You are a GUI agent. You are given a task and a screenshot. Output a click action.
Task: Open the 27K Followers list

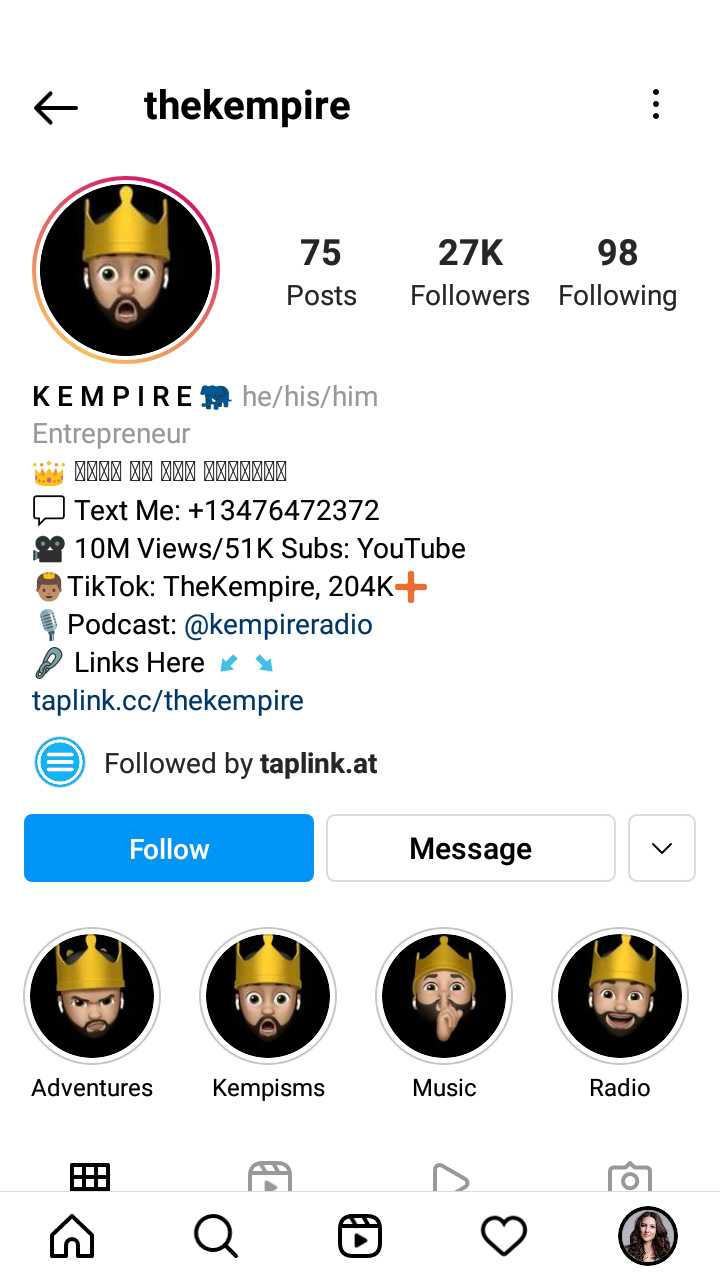[x=470, y=272]
